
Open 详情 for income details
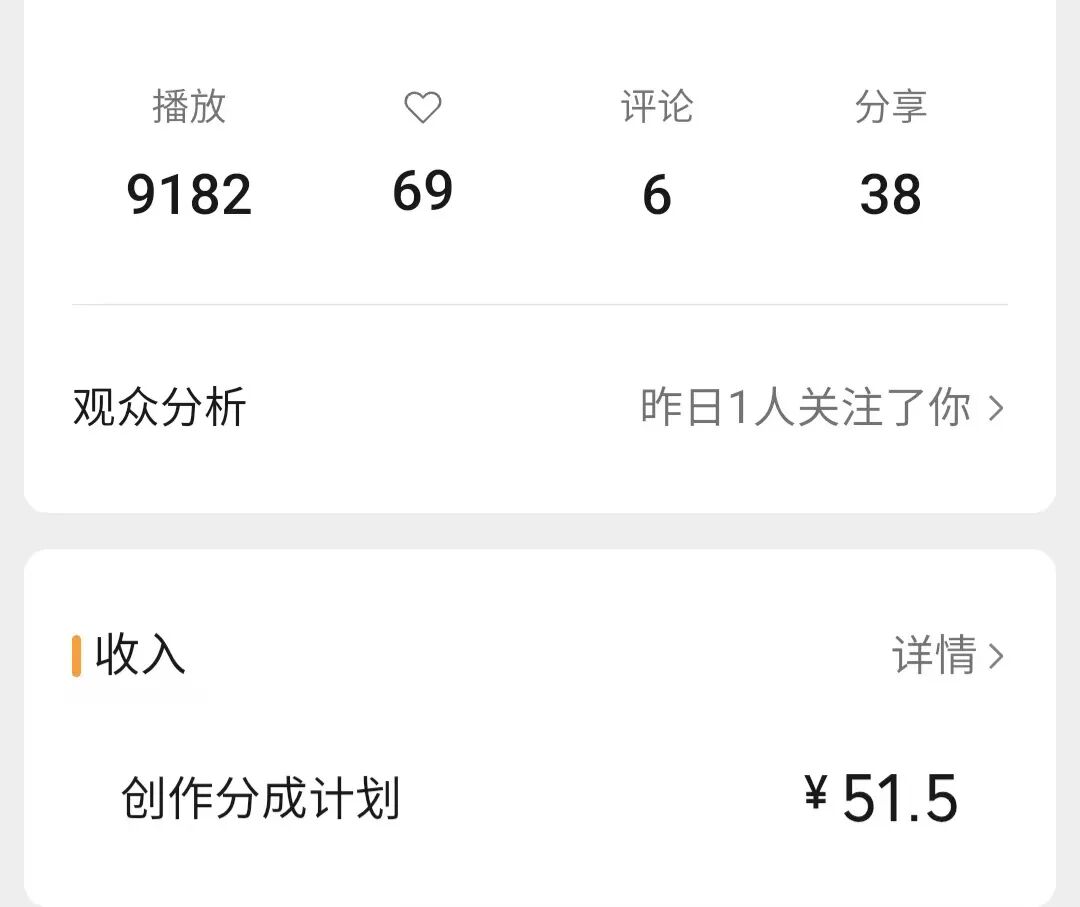[x=946, y=656]
